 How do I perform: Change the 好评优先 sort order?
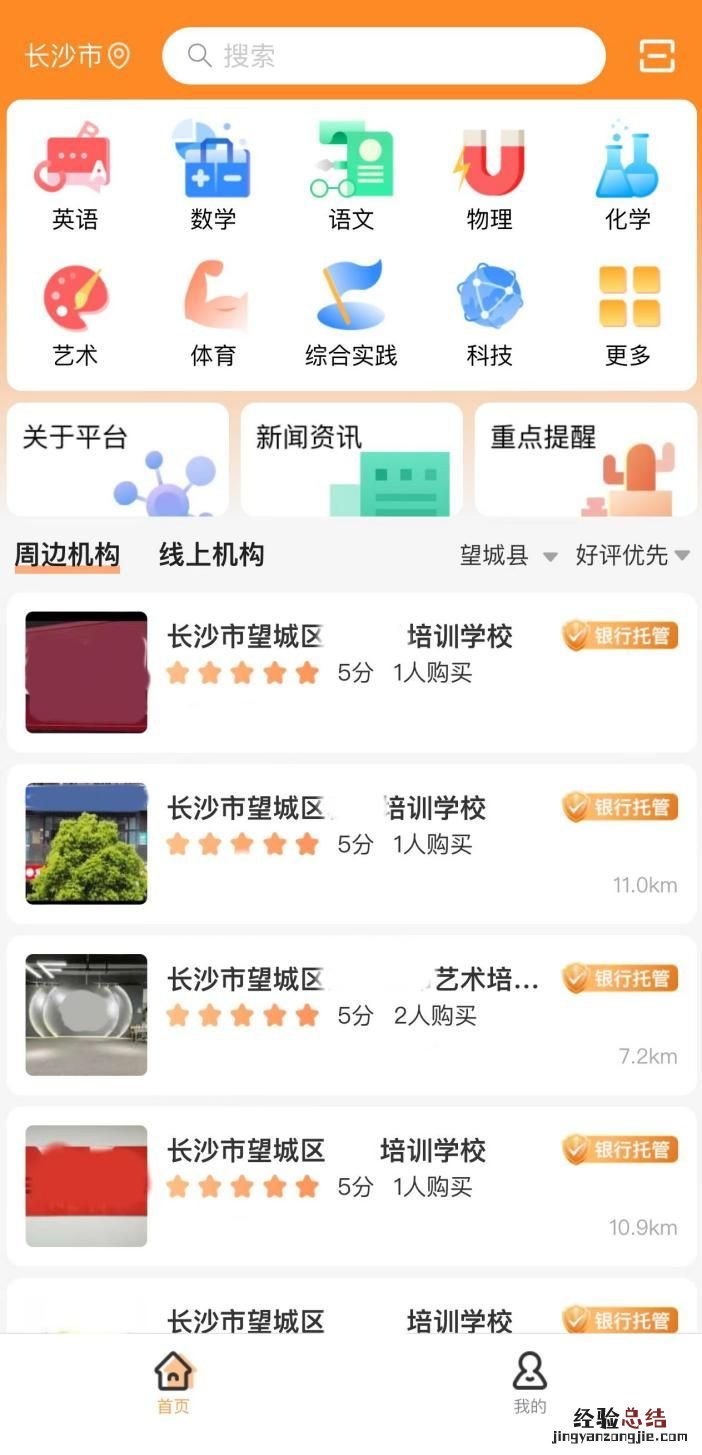click(632, 556)
